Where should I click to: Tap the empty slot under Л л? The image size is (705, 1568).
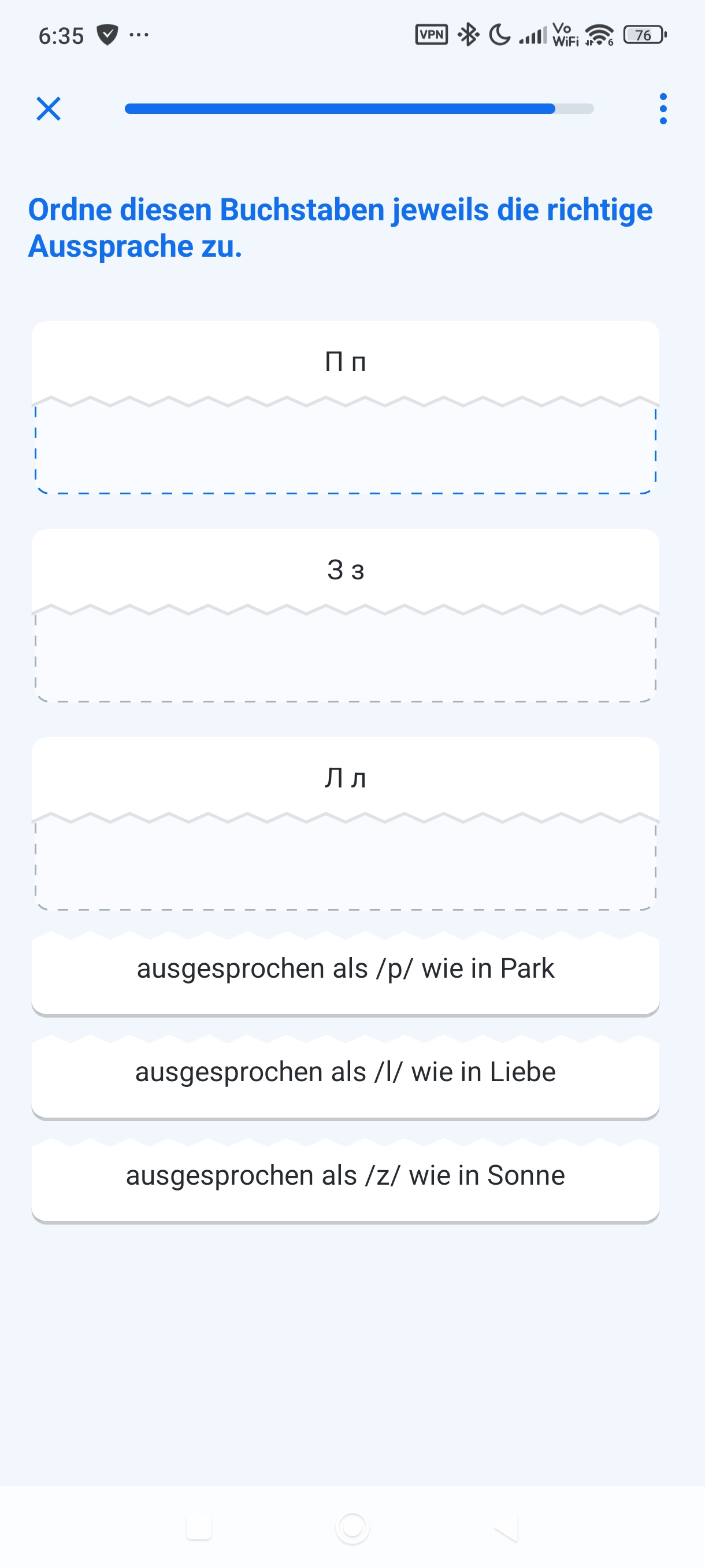click(x=345, y=866)
